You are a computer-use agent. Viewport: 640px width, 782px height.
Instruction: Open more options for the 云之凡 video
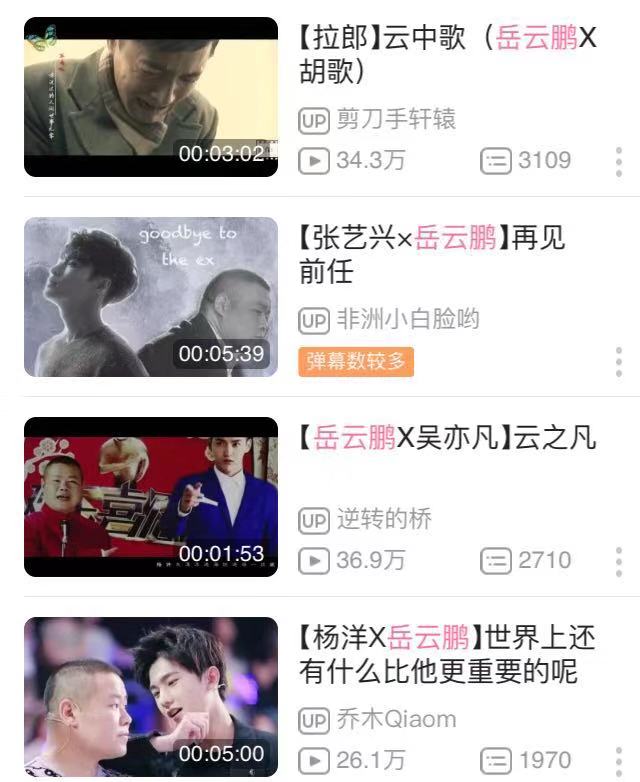point(619,561)
